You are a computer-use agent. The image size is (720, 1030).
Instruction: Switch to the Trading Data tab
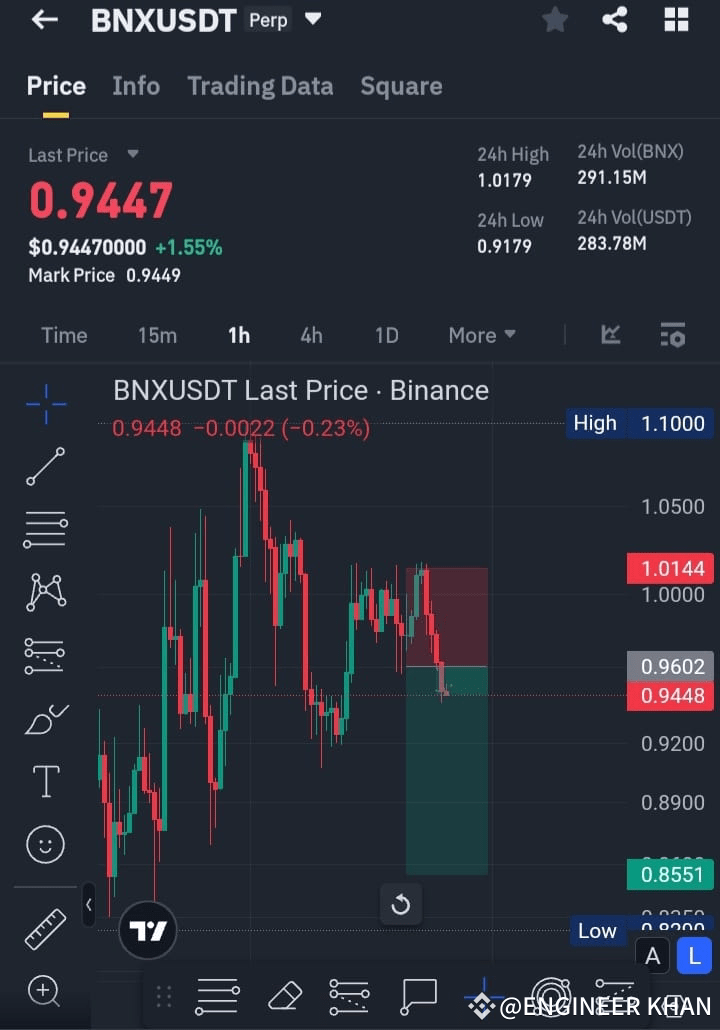click(260, 86)
